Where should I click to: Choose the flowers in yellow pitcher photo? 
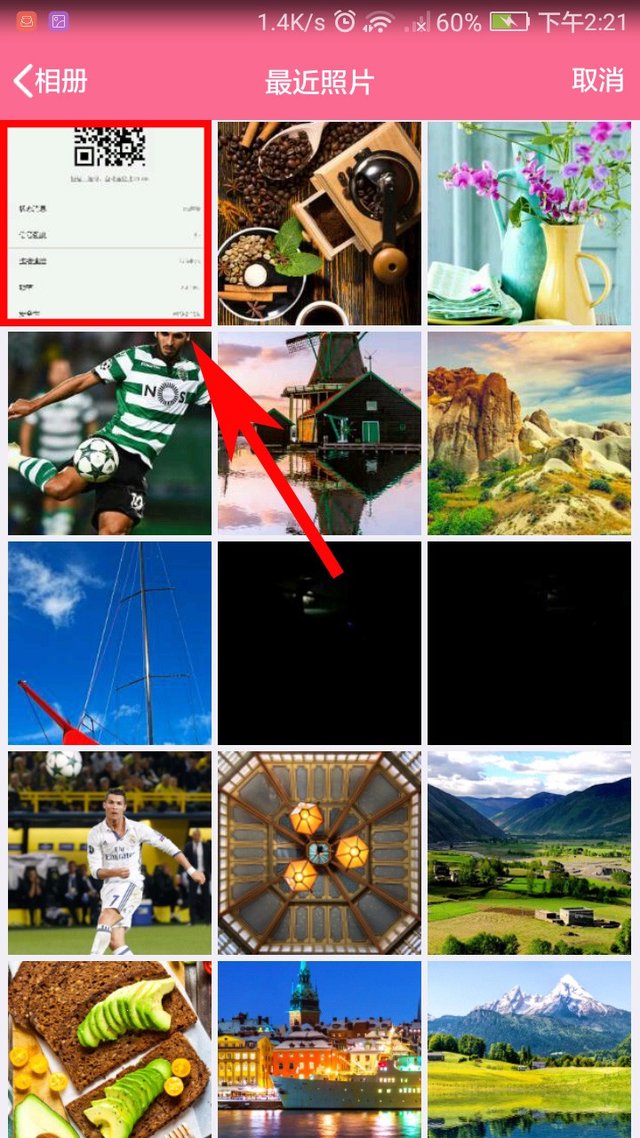pyautogui.click(x=529, y=222)
